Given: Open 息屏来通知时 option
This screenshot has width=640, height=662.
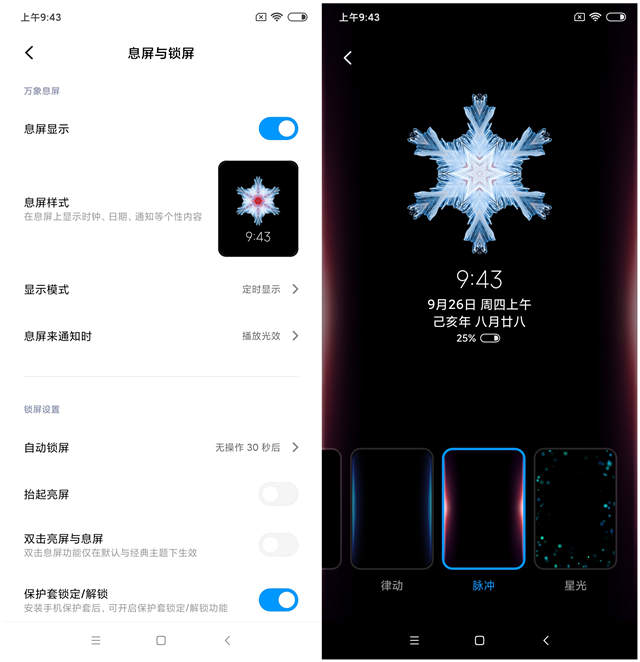Looking at the screenshot, I should pos(160,336).
